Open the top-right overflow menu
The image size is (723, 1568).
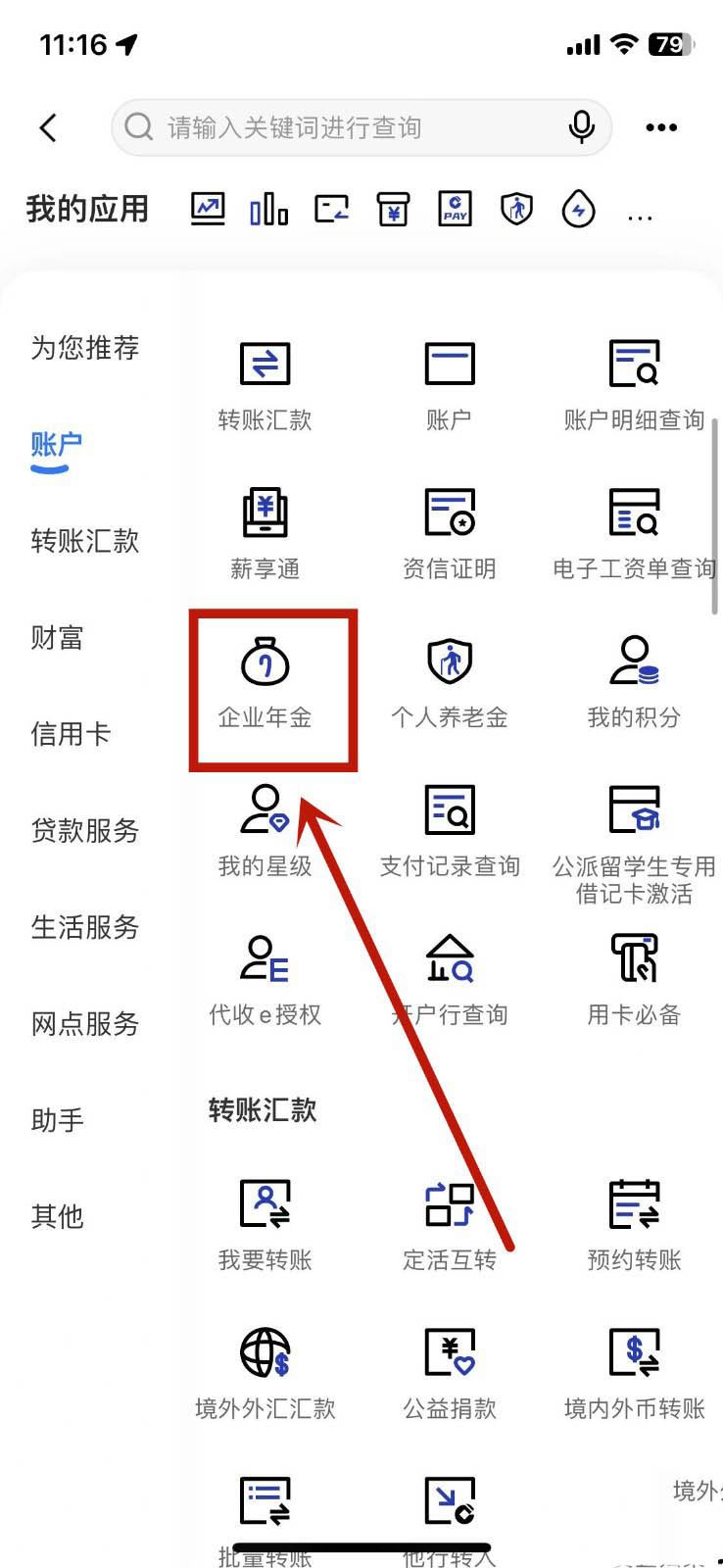coord(661,127)
